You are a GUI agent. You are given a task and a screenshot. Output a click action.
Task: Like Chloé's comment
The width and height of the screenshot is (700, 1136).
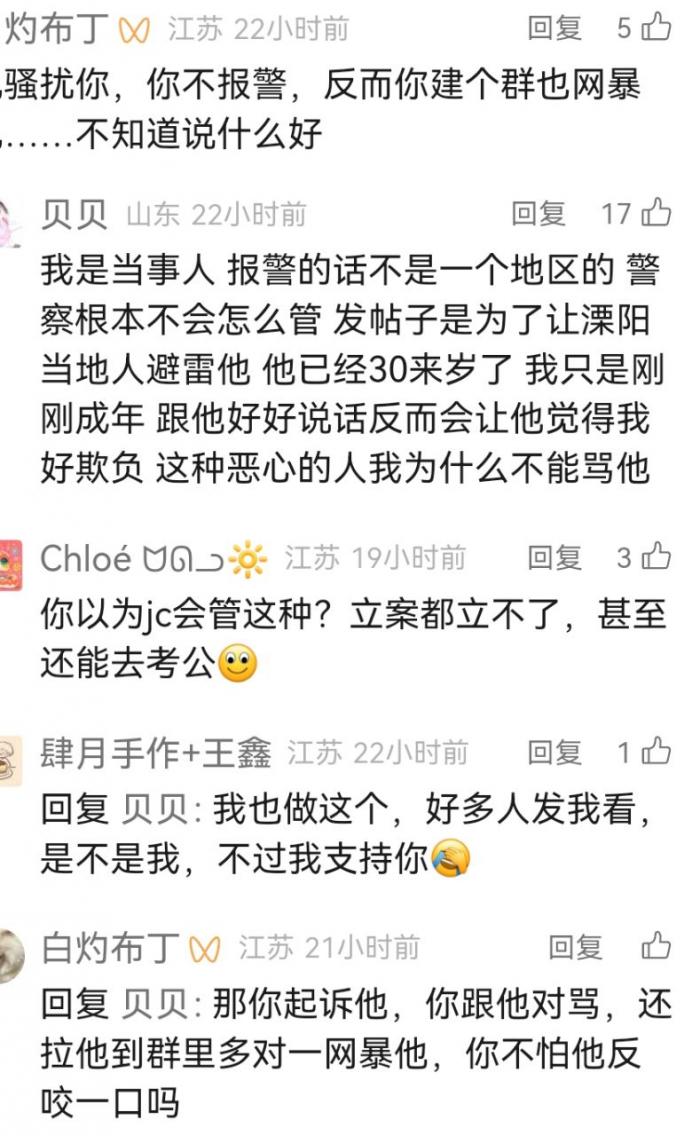[x=657, y=557]
